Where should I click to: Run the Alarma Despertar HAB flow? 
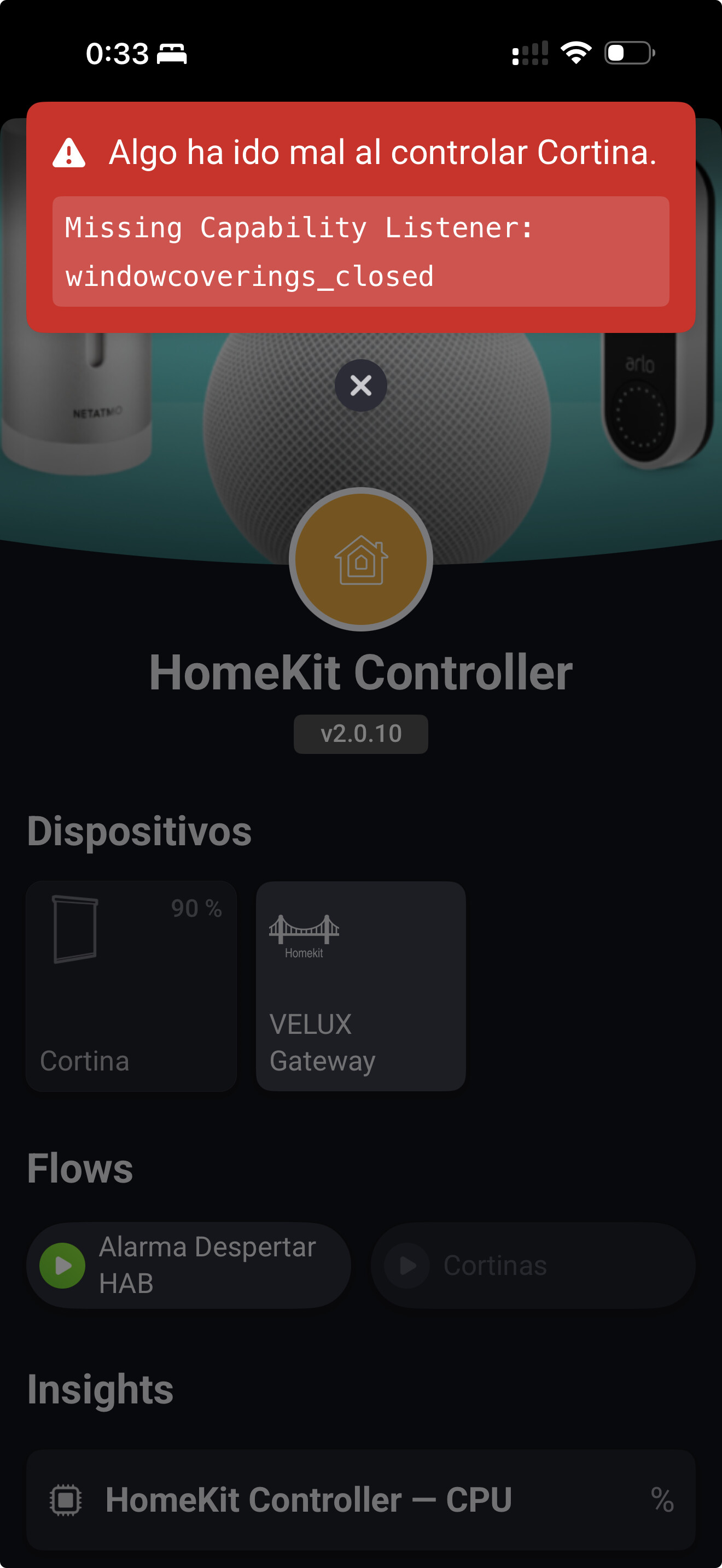(63, 1266)
